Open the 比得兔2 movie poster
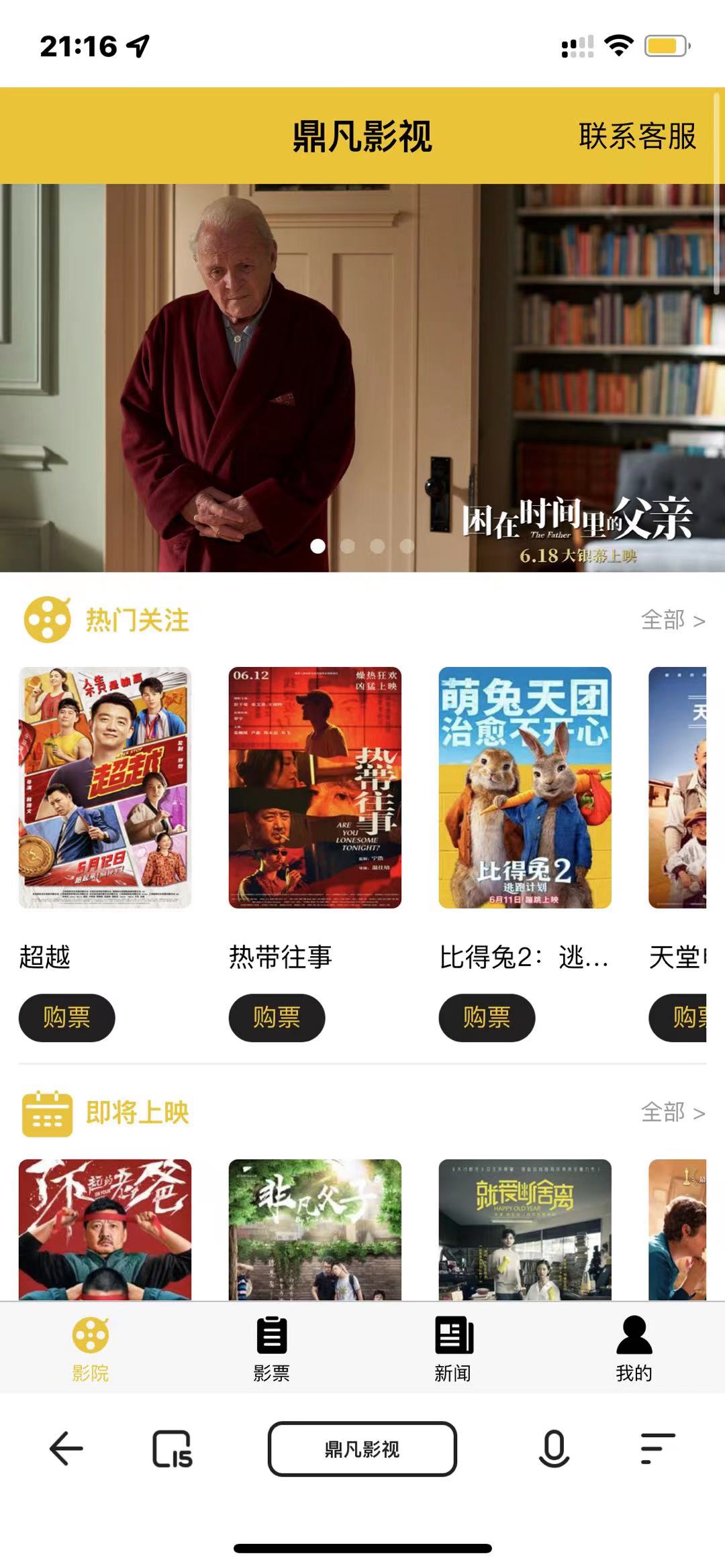 525,788
